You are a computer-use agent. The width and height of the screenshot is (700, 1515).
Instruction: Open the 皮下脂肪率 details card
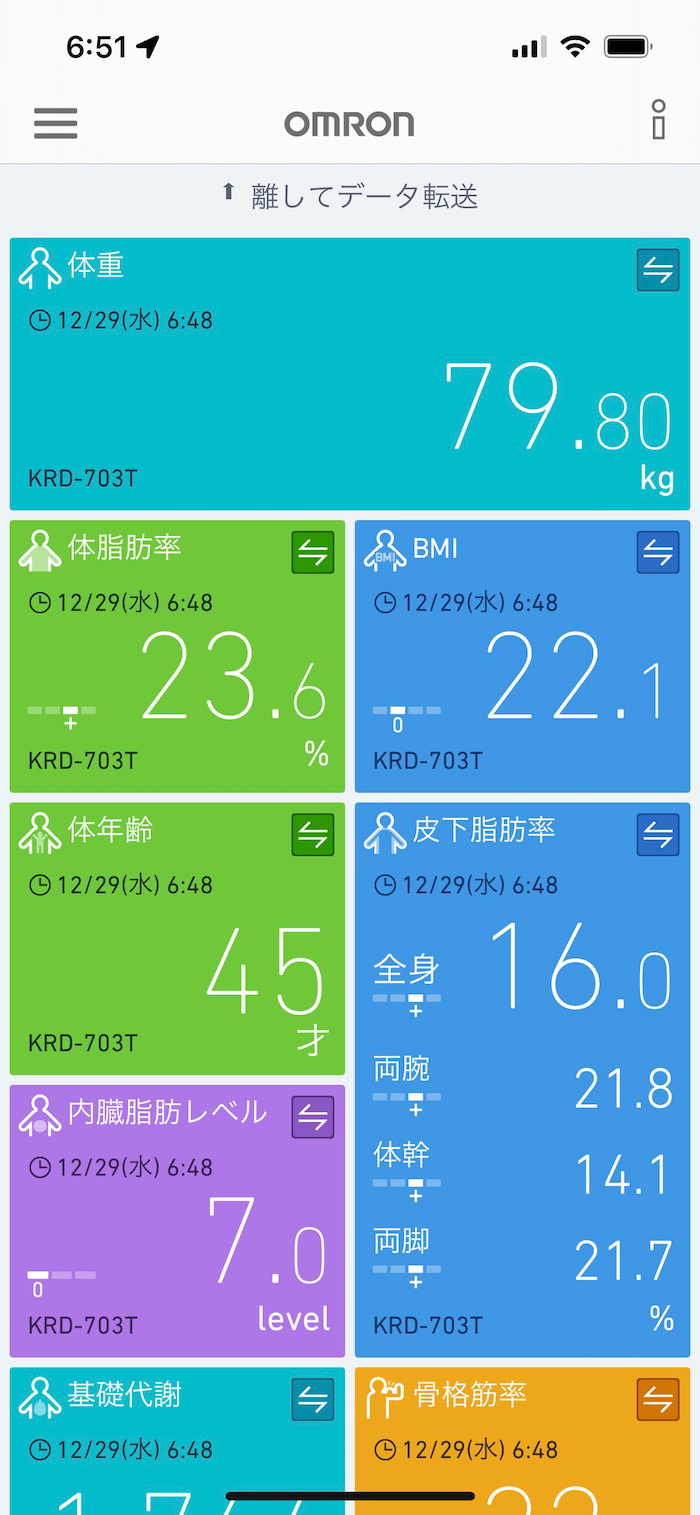(x=522, y=1100)
